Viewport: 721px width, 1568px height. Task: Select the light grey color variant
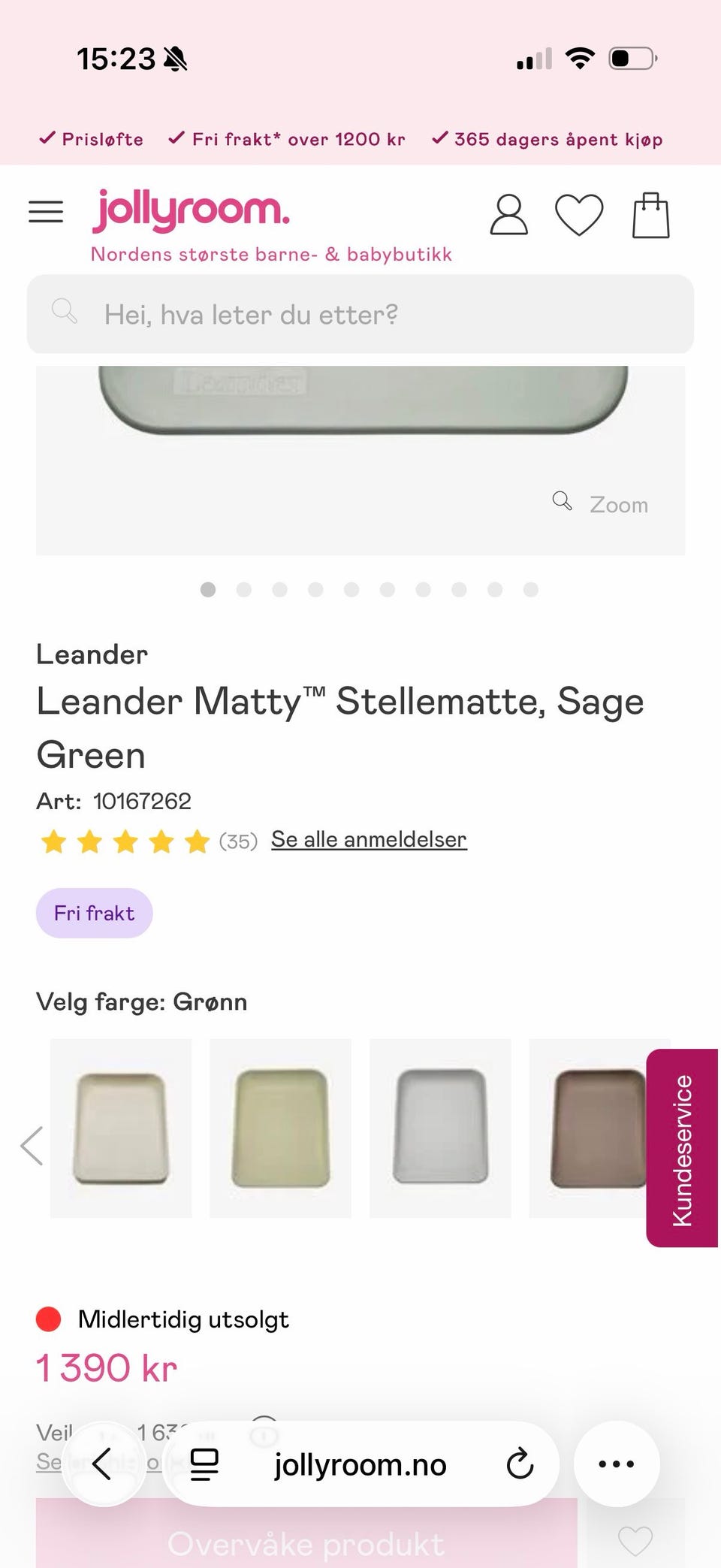click(440, 1128)
